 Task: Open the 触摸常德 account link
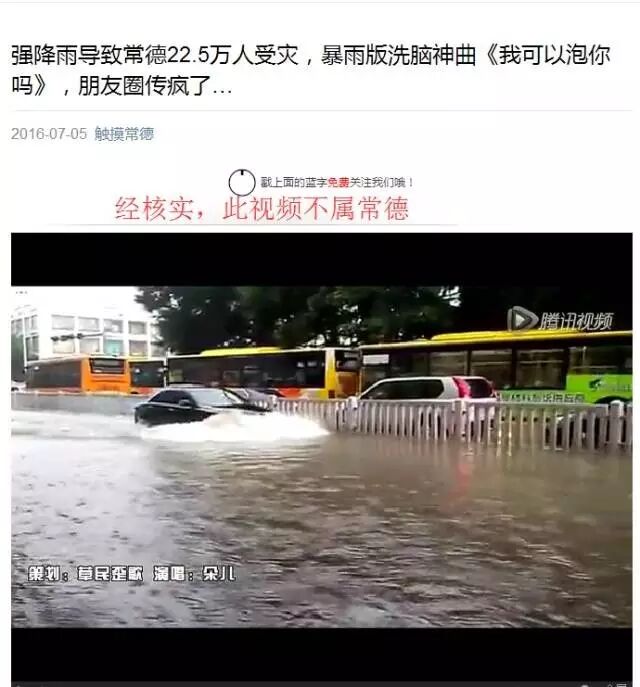(124, 134)
